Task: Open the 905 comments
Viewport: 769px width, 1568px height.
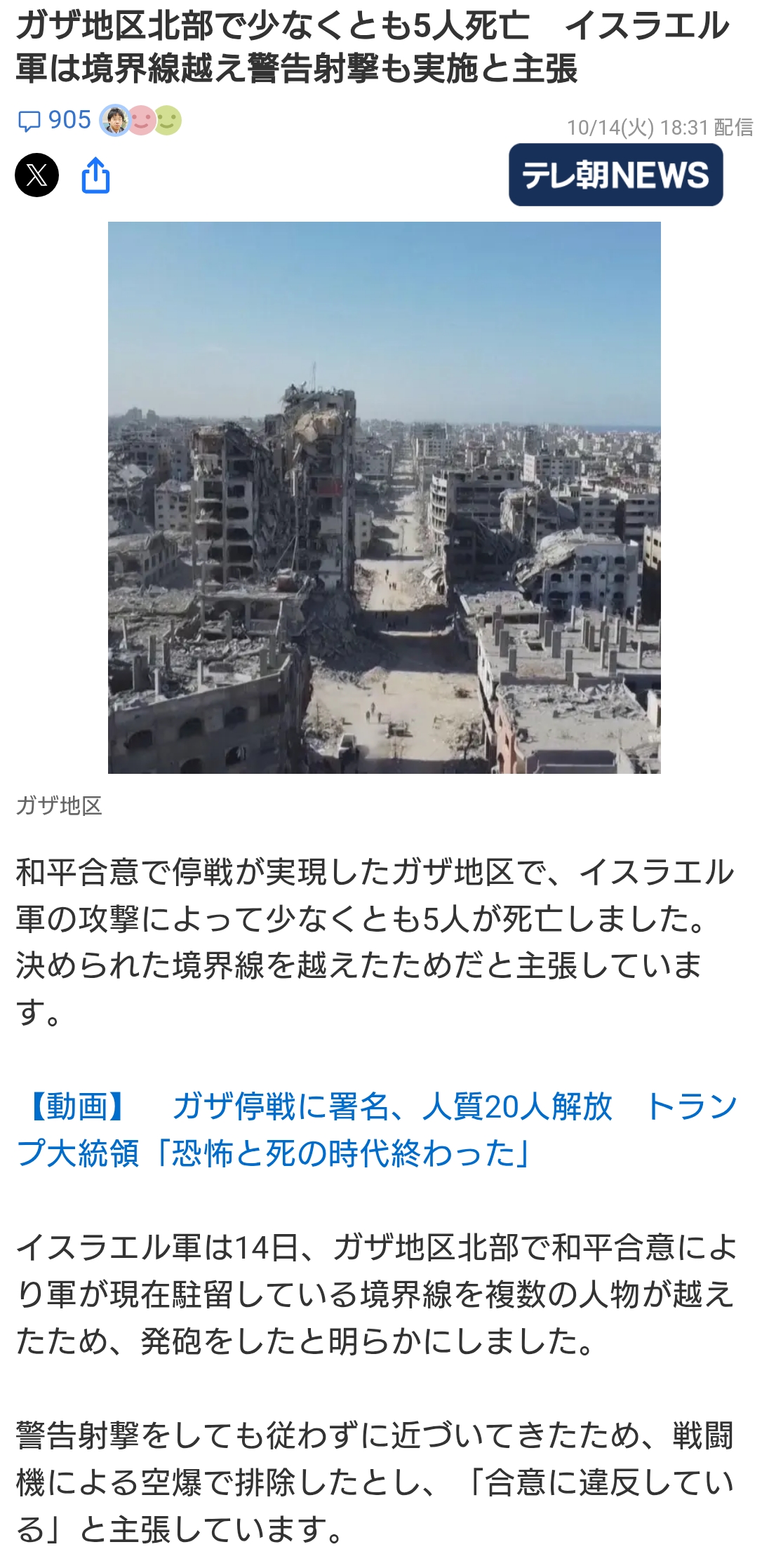Action: (55, 121)
